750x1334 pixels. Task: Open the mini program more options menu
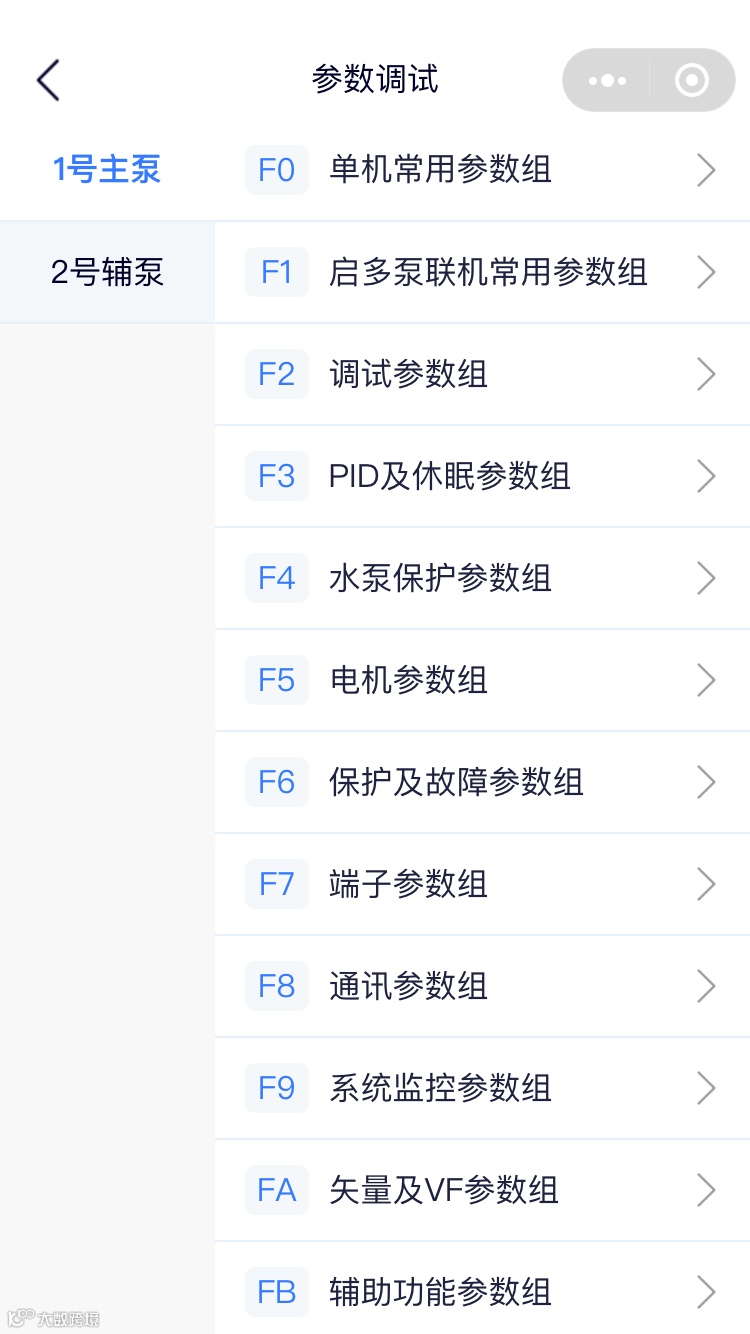(x=608, y=80)
